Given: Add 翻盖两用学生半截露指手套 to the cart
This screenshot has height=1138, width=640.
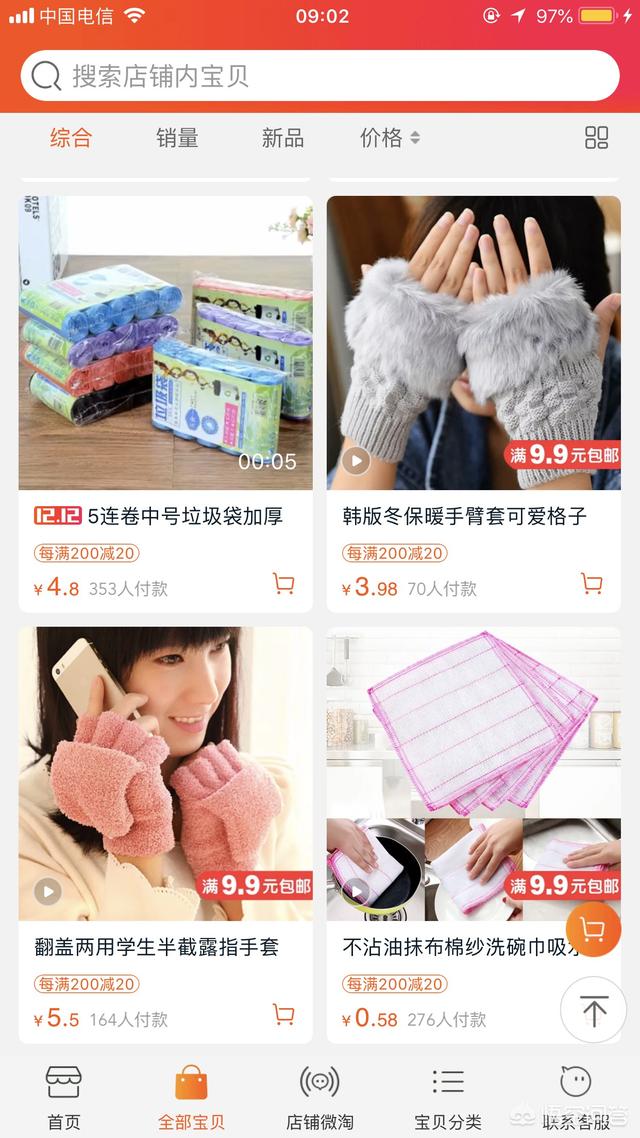Looking at the screenshot, I should click(x=284, y=1015).
